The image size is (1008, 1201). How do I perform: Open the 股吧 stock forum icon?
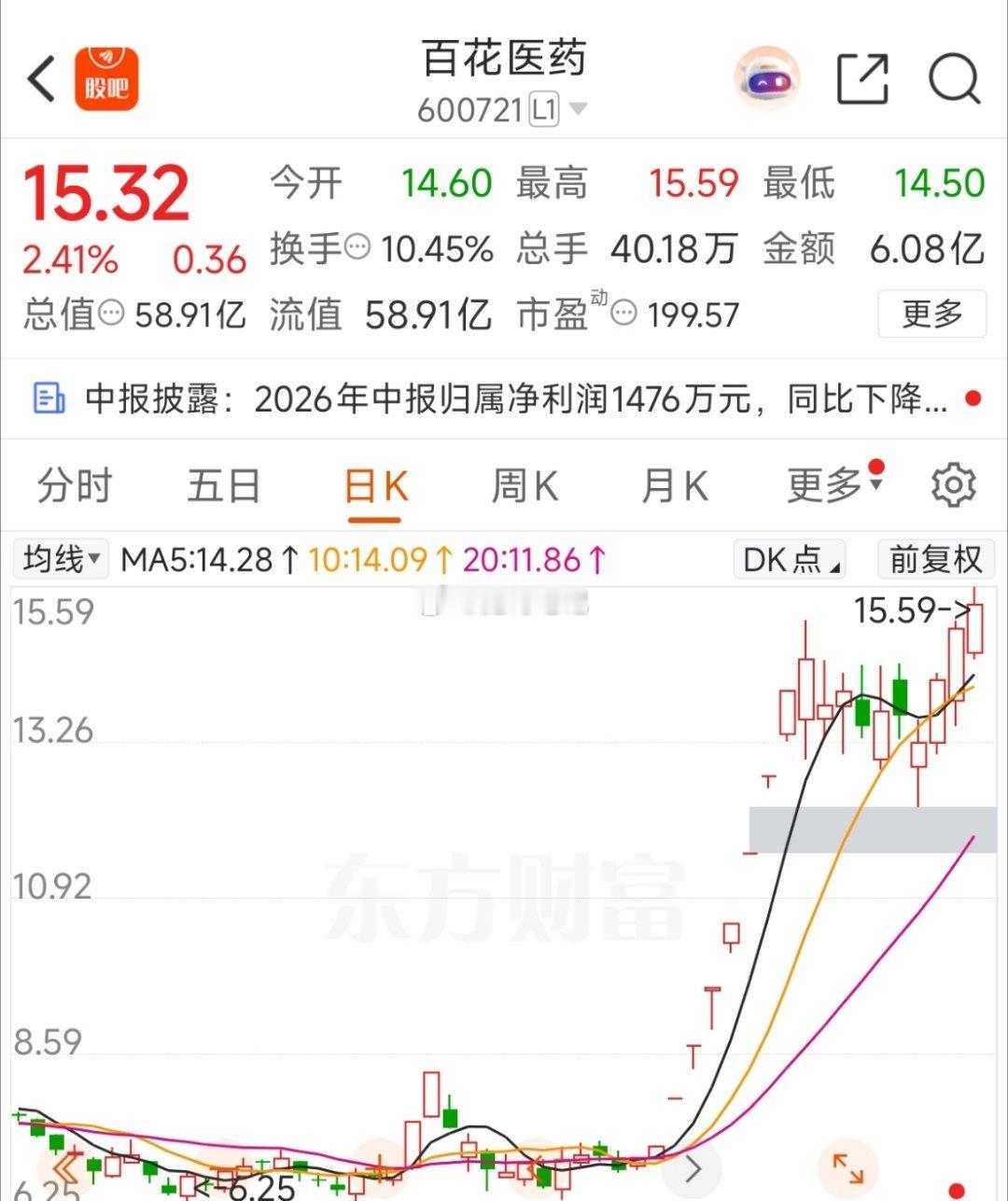pyautogui.click(x=107, y=78)
